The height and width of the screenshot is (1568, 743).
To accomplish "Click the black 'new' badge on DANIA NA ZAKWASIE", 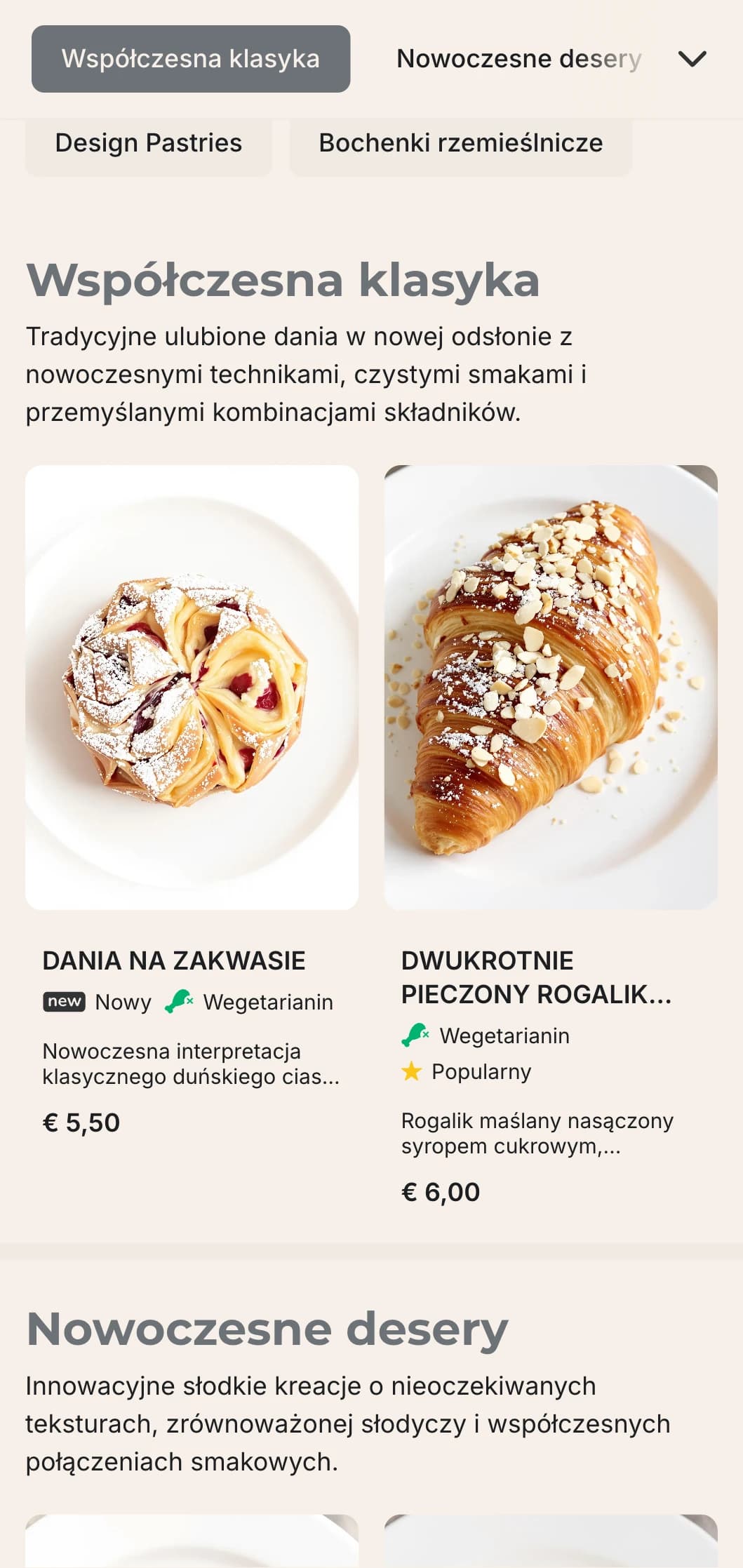I will point(62,1002).
